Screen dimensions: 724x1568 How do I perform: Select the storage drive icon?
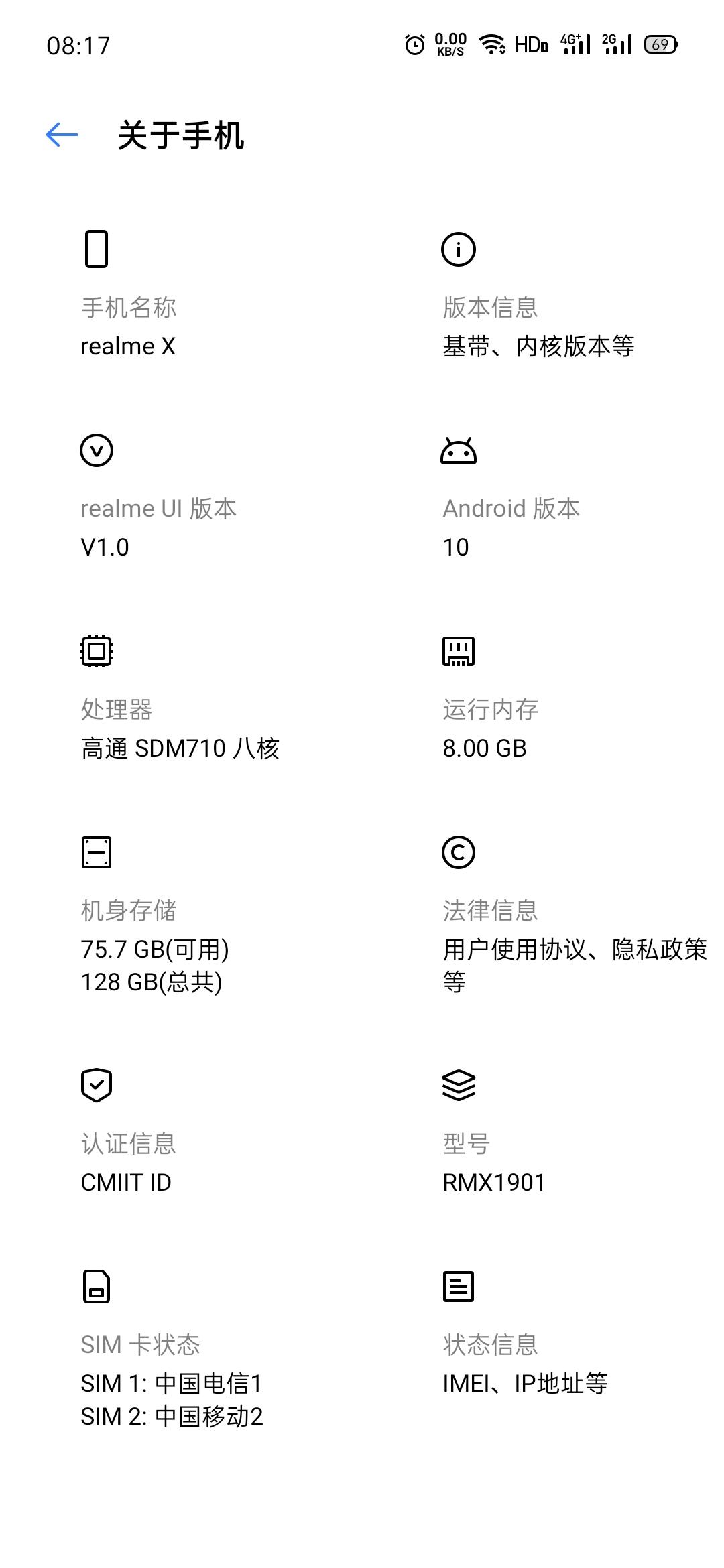(97, 852)
